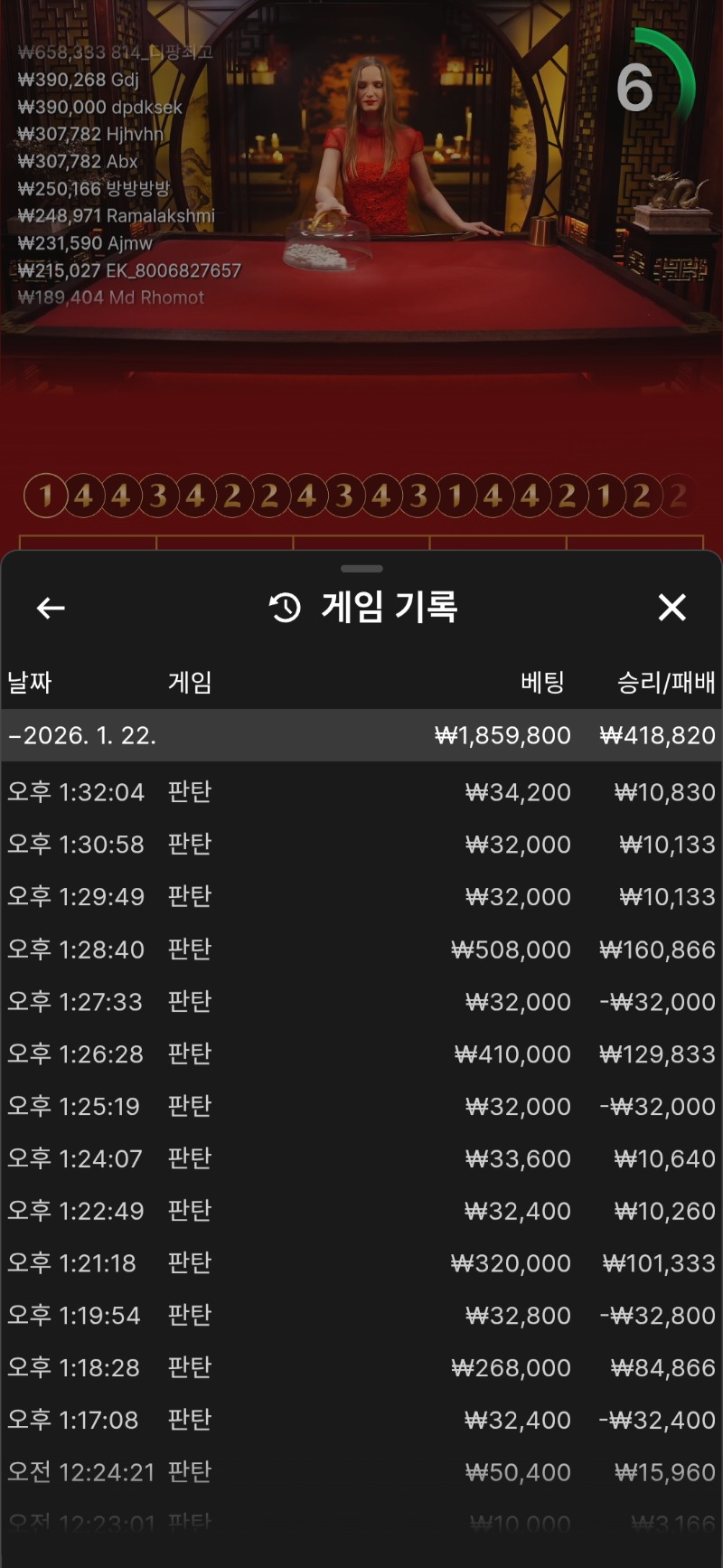Open the 오후 1:32:04 game record
The image size is (723, 1568).
(x=361, y=792)
